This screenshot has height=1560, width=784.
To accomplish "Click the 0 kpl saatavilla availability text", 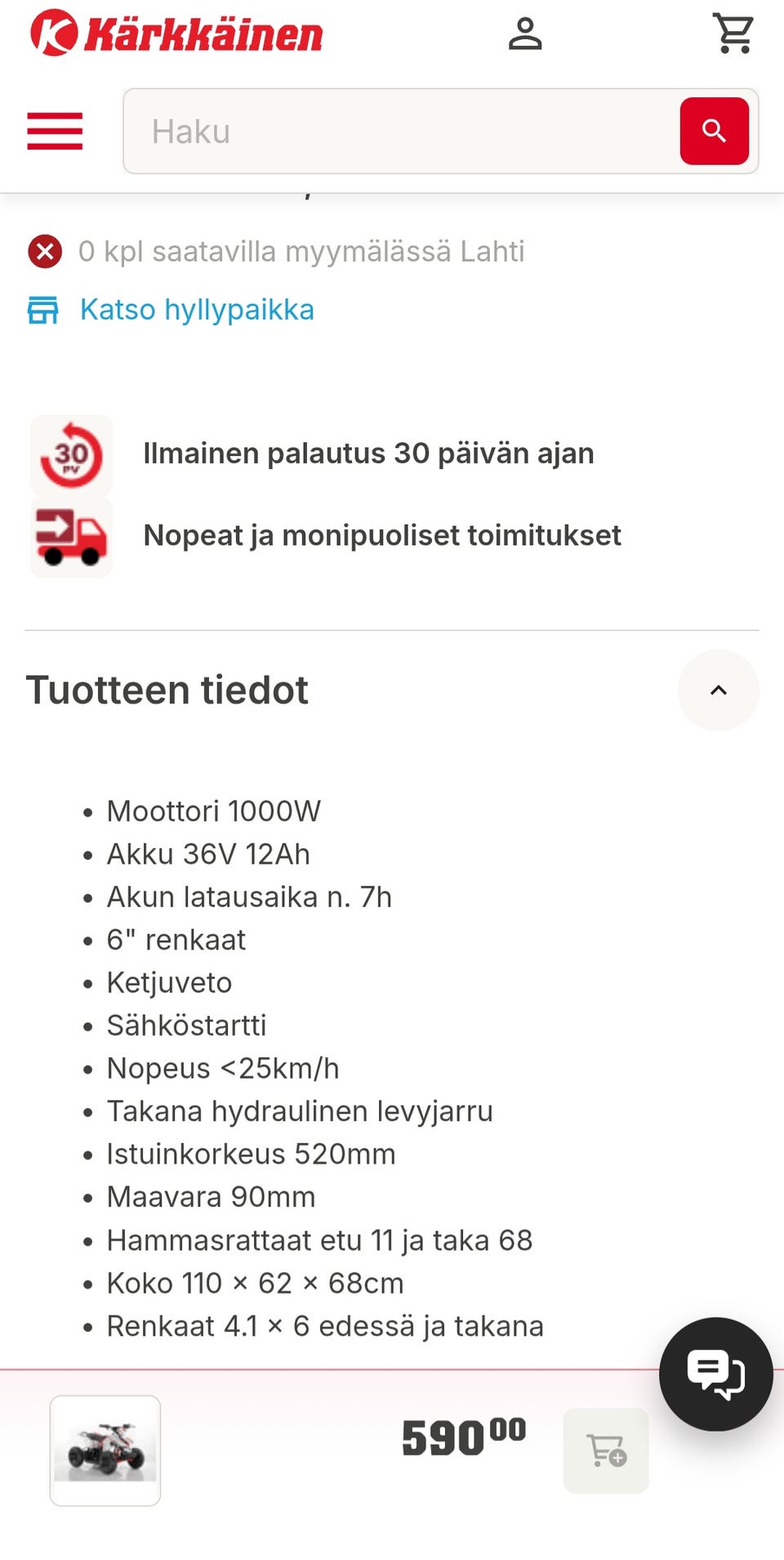I will [301, 251].
